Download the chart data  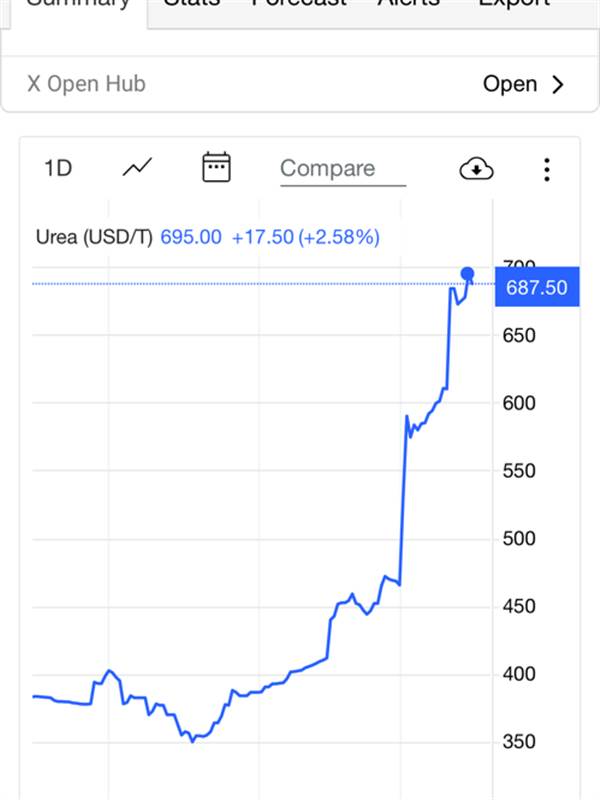click(476, 169)
